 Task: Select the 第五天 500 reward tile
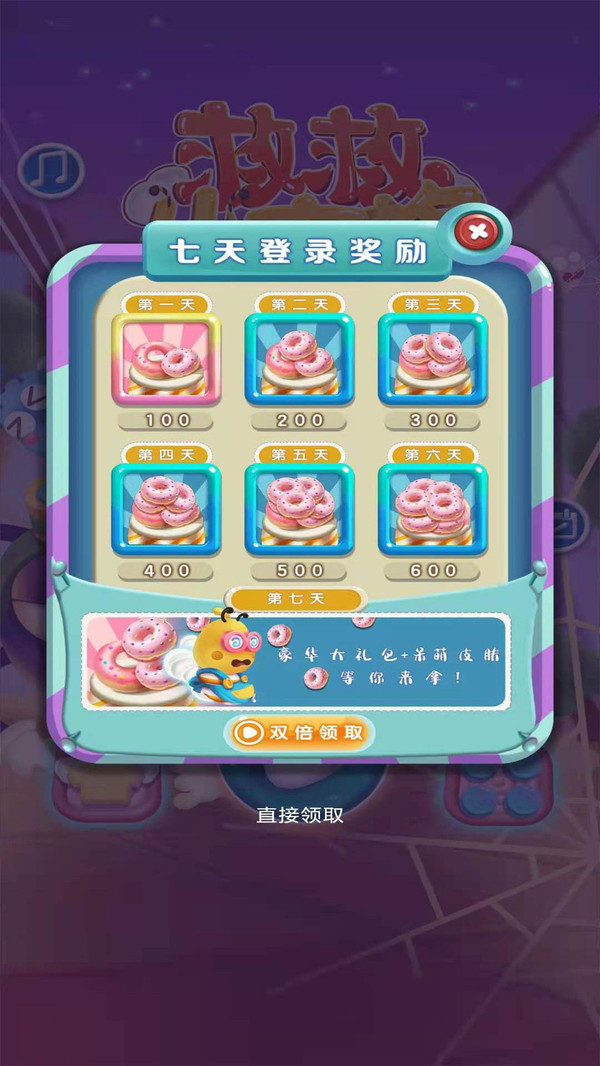pyautogui.click(x=299, y=509)
